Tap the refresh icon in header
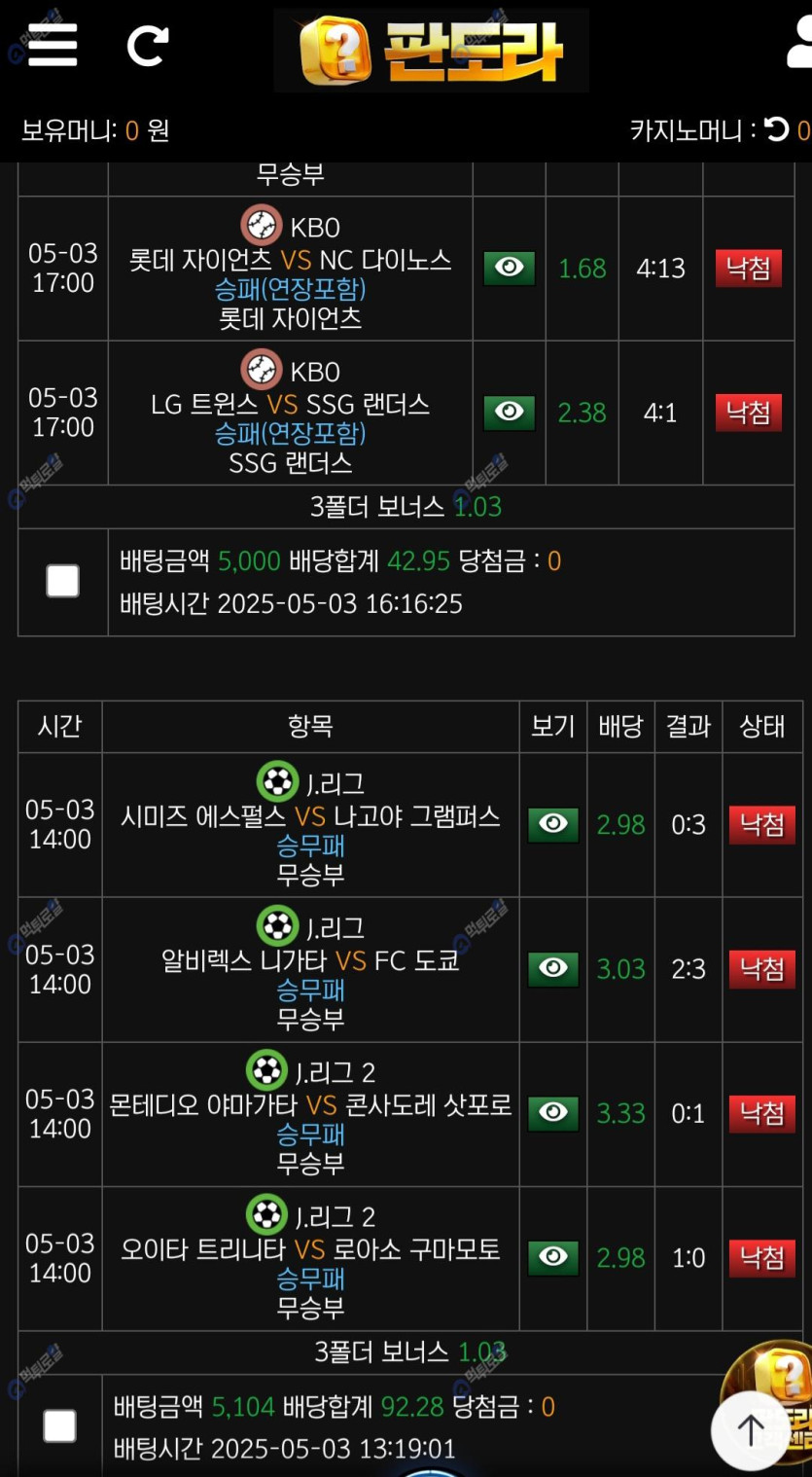Screen dimensions: 812x1477 [148, 45]
